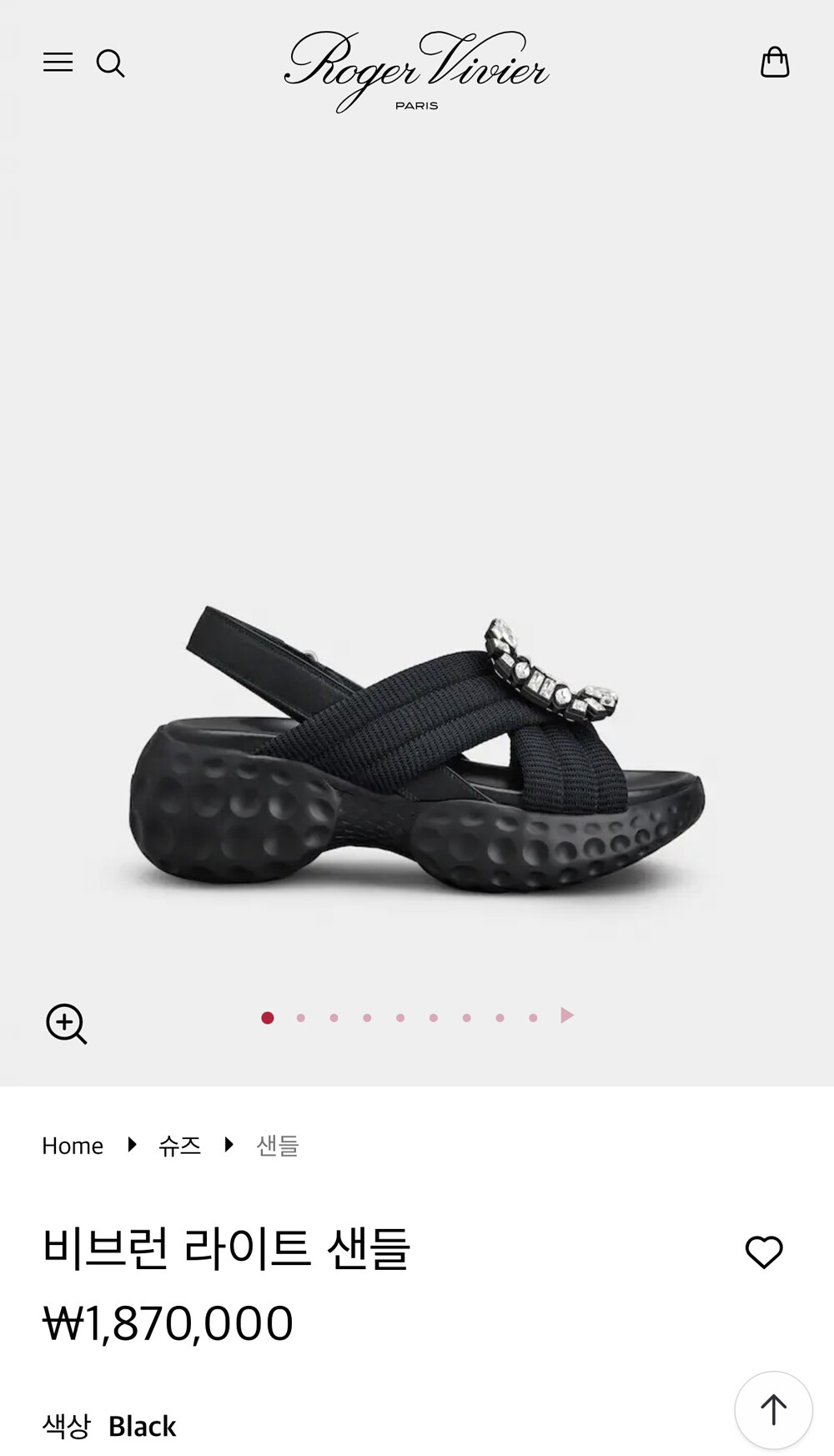The width and height of the screenshot is (834, 1456).
Task: Open the shopping bag
Action: 775,63
